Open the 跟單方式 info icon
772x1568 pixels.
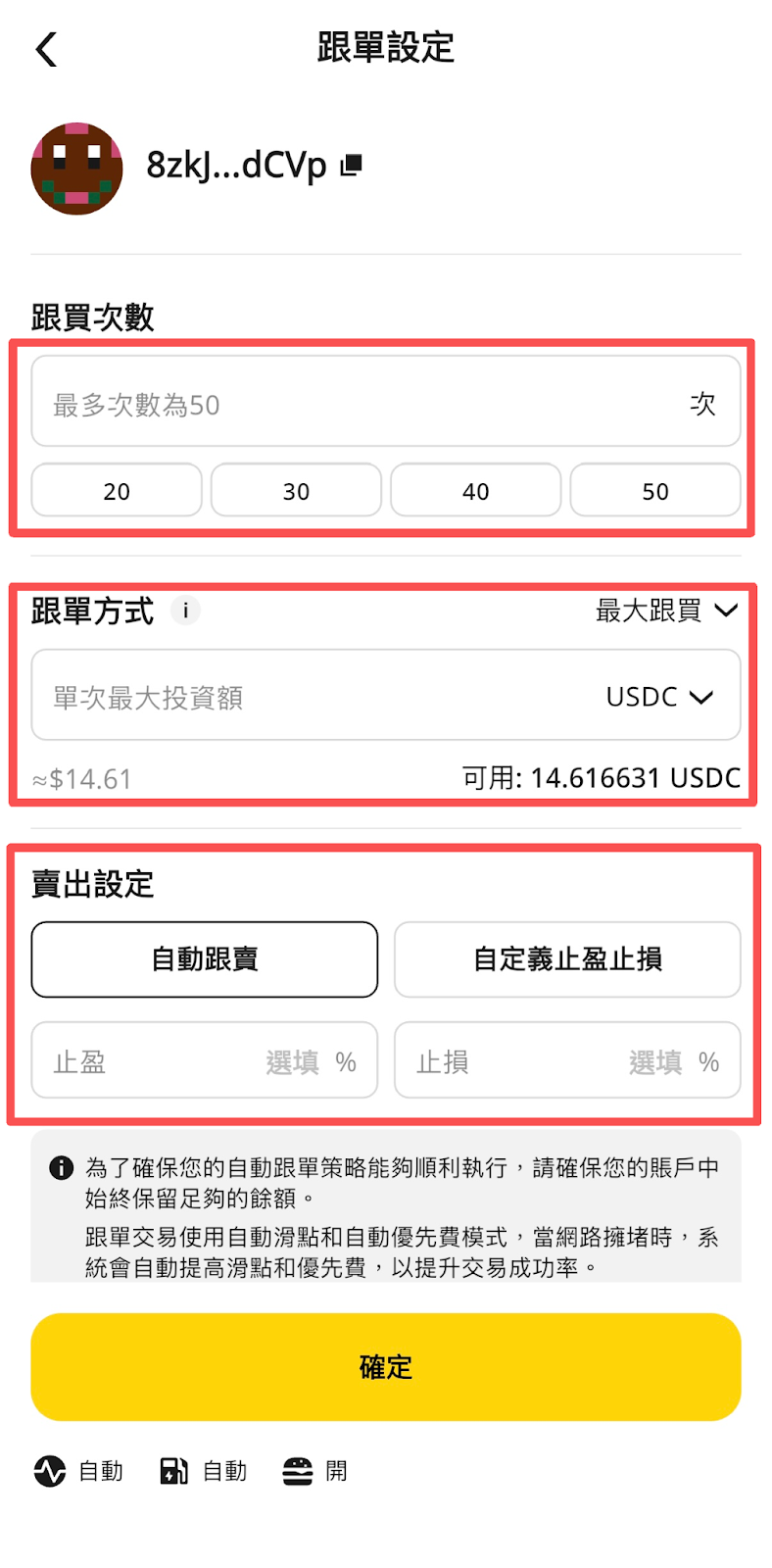click(x=185, y=611)
